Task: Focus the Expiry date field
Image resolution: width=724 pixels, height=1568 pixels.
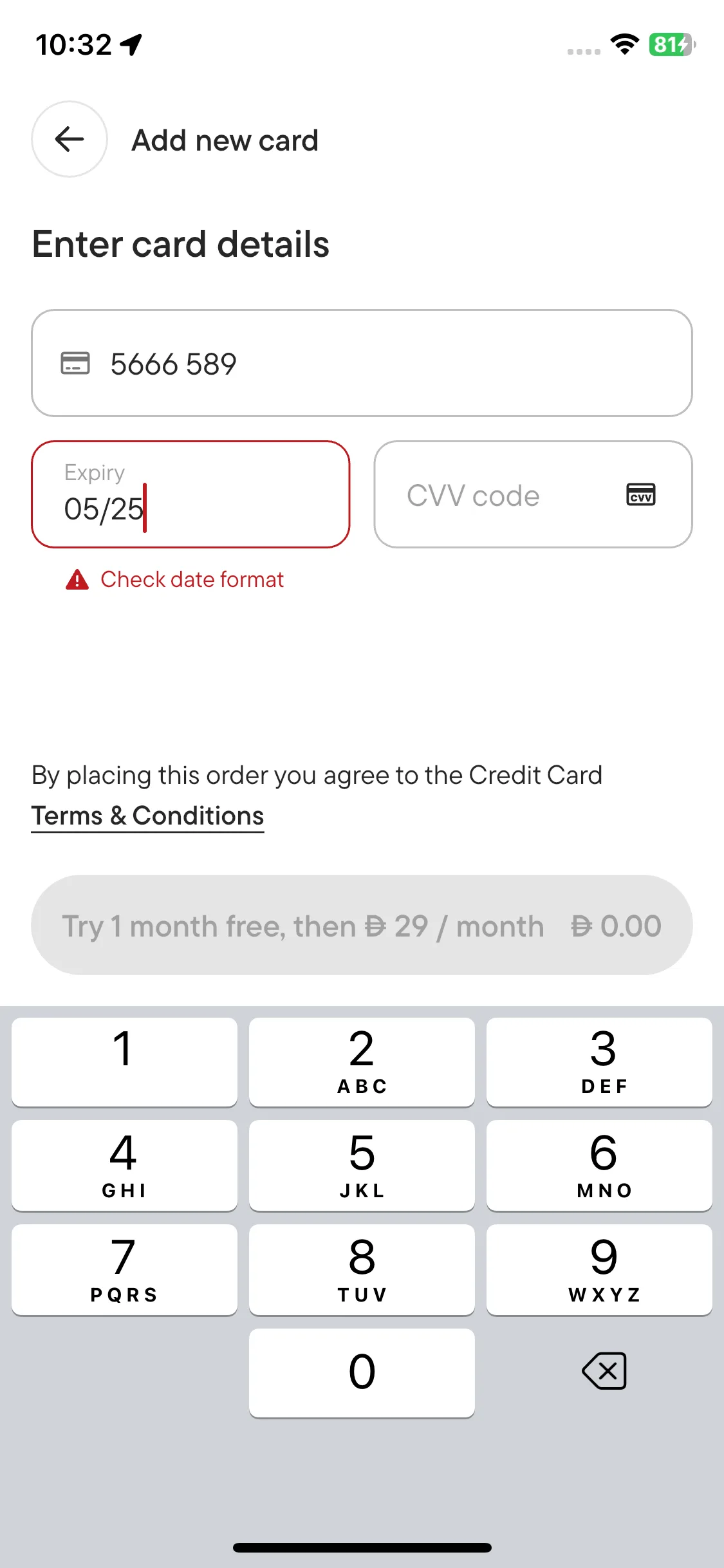Action: (x=190, y=494)
